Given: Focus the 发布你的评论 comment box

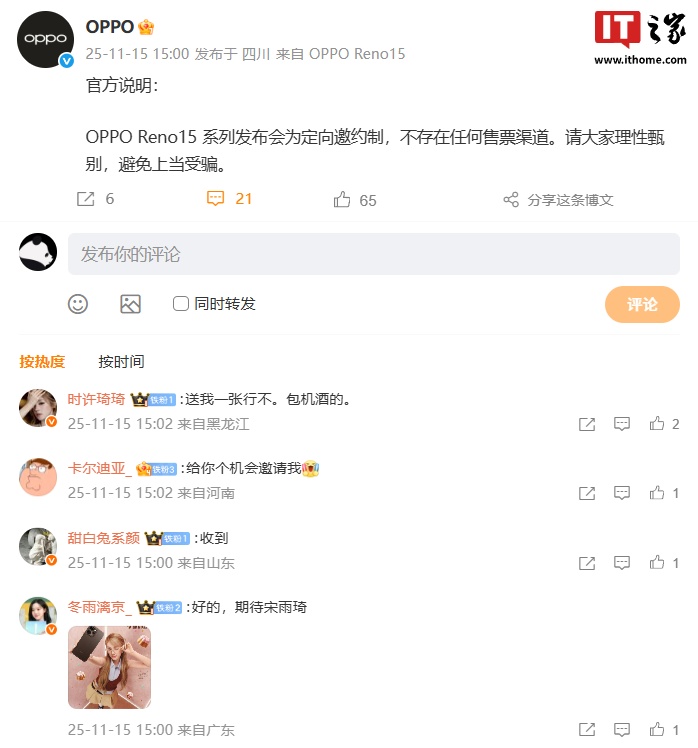Looking at the screenshot, I should [373, 254].
